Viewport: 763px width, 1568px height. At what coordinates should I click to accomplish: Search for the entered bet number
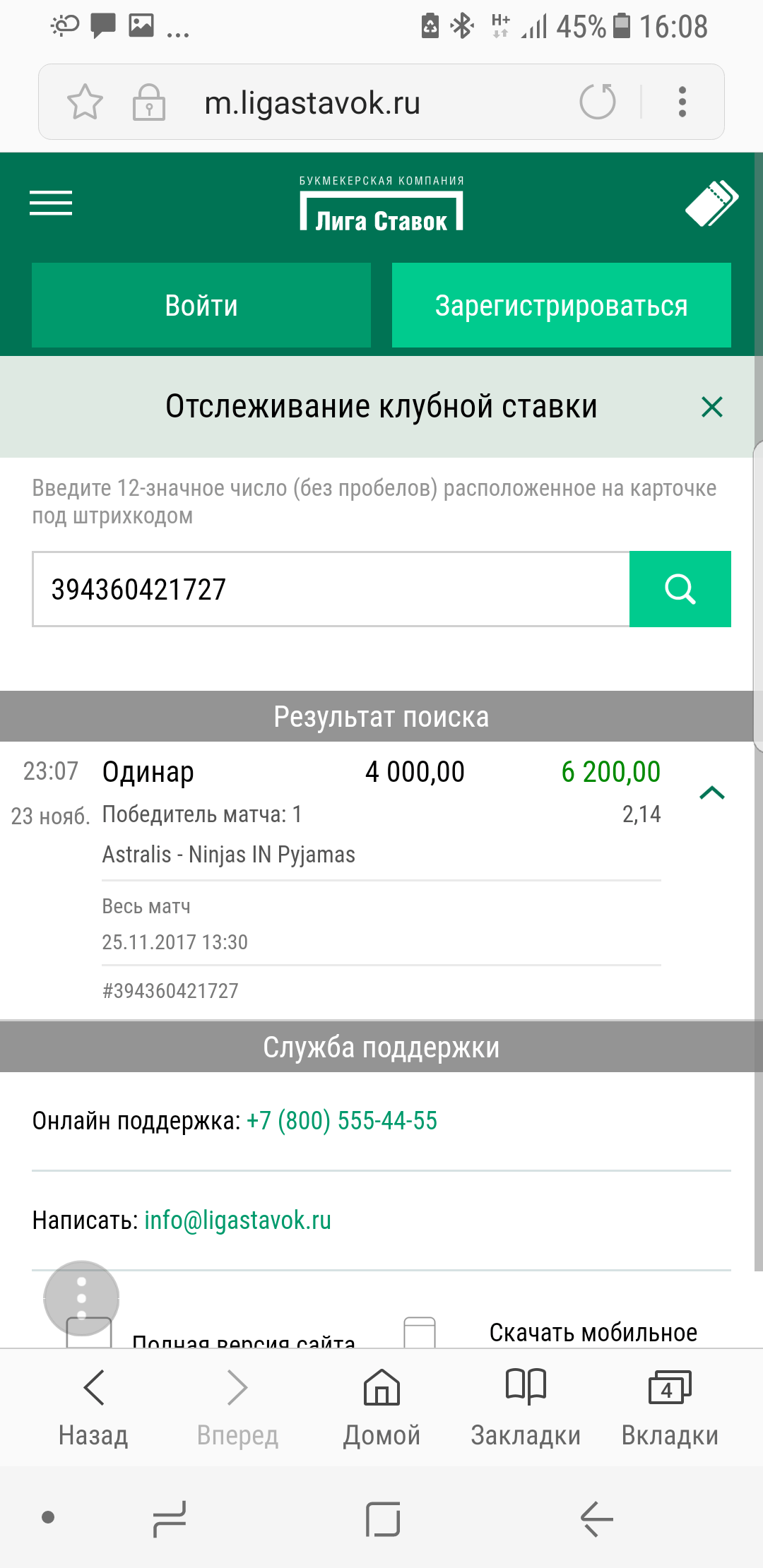[680, 589]
